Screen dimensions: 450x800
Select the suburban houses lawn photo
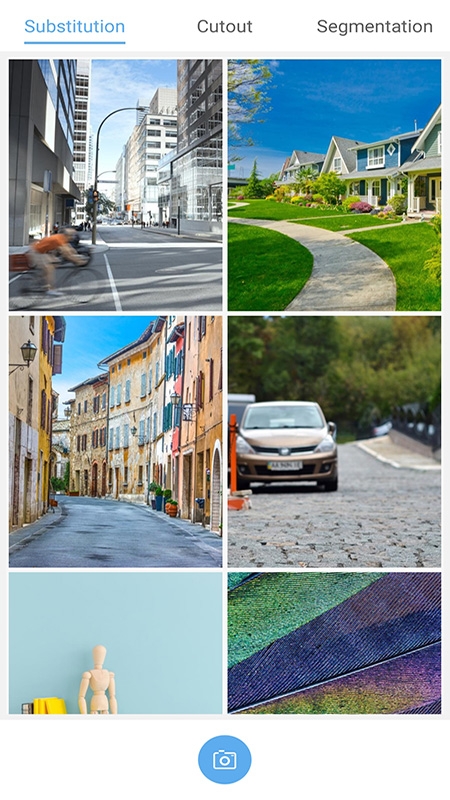[334, 185]
